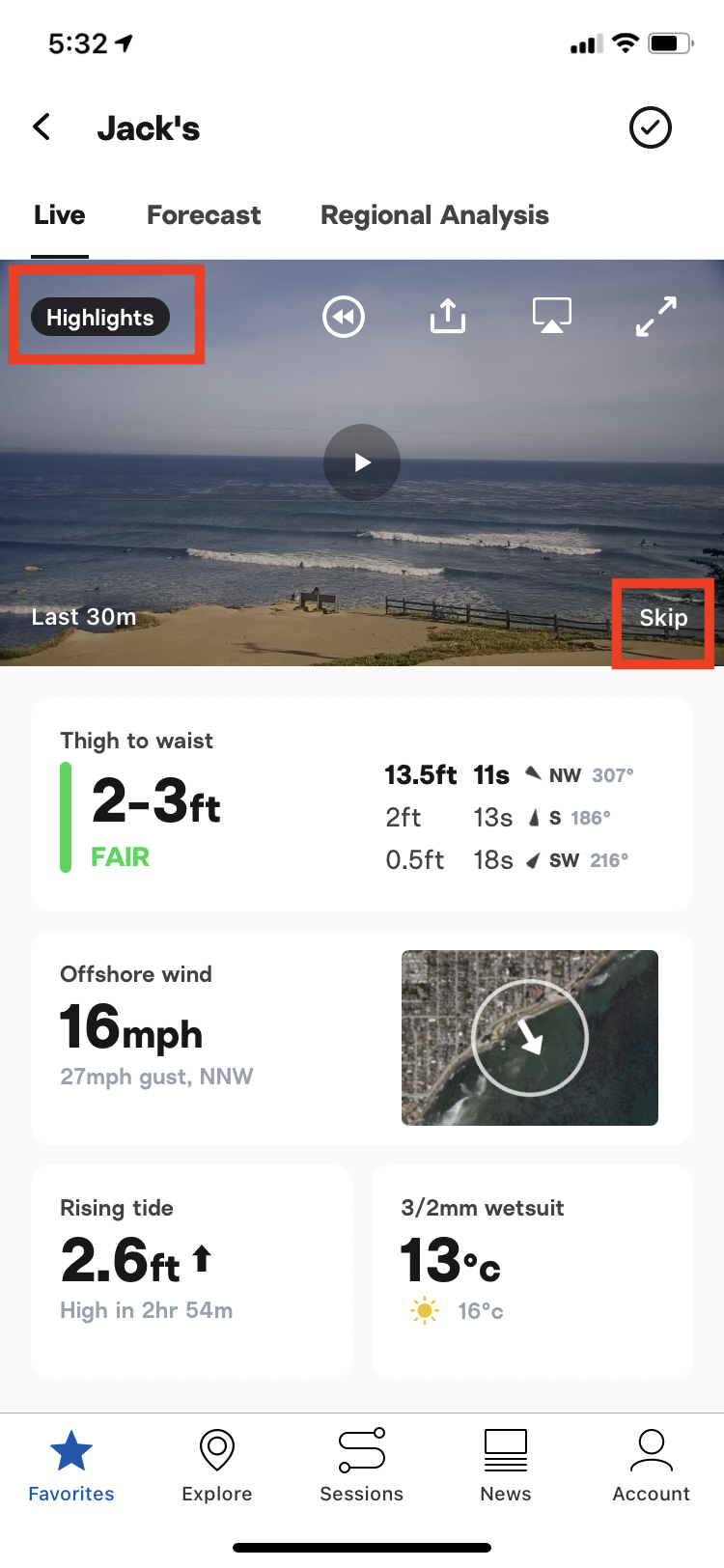Share the cam footage
Screen dimensions: 724x1568
[x=448, y=315]
